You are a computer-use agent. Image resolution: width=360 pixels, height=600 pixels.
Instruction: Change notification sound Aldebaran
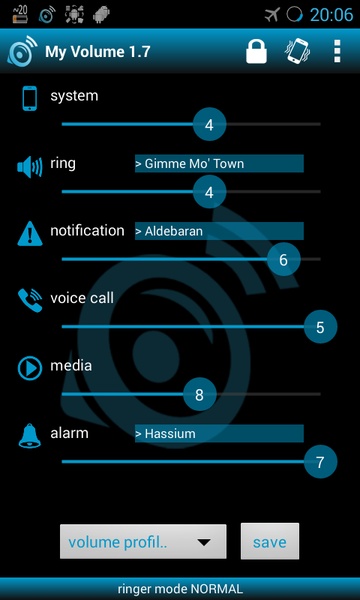[219, 231]
